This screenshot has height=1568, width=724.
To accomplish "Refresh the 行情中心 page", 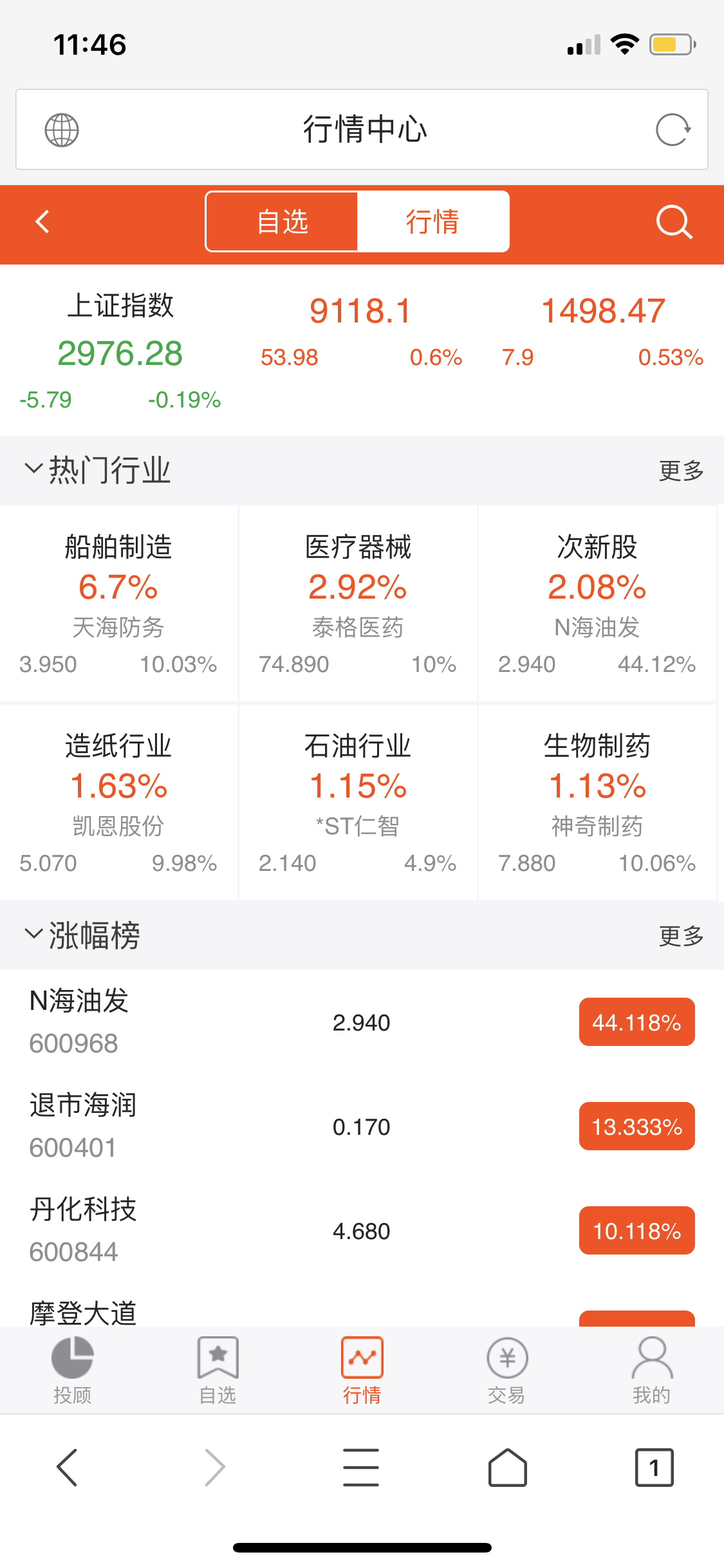I will (x=673, y=130).
